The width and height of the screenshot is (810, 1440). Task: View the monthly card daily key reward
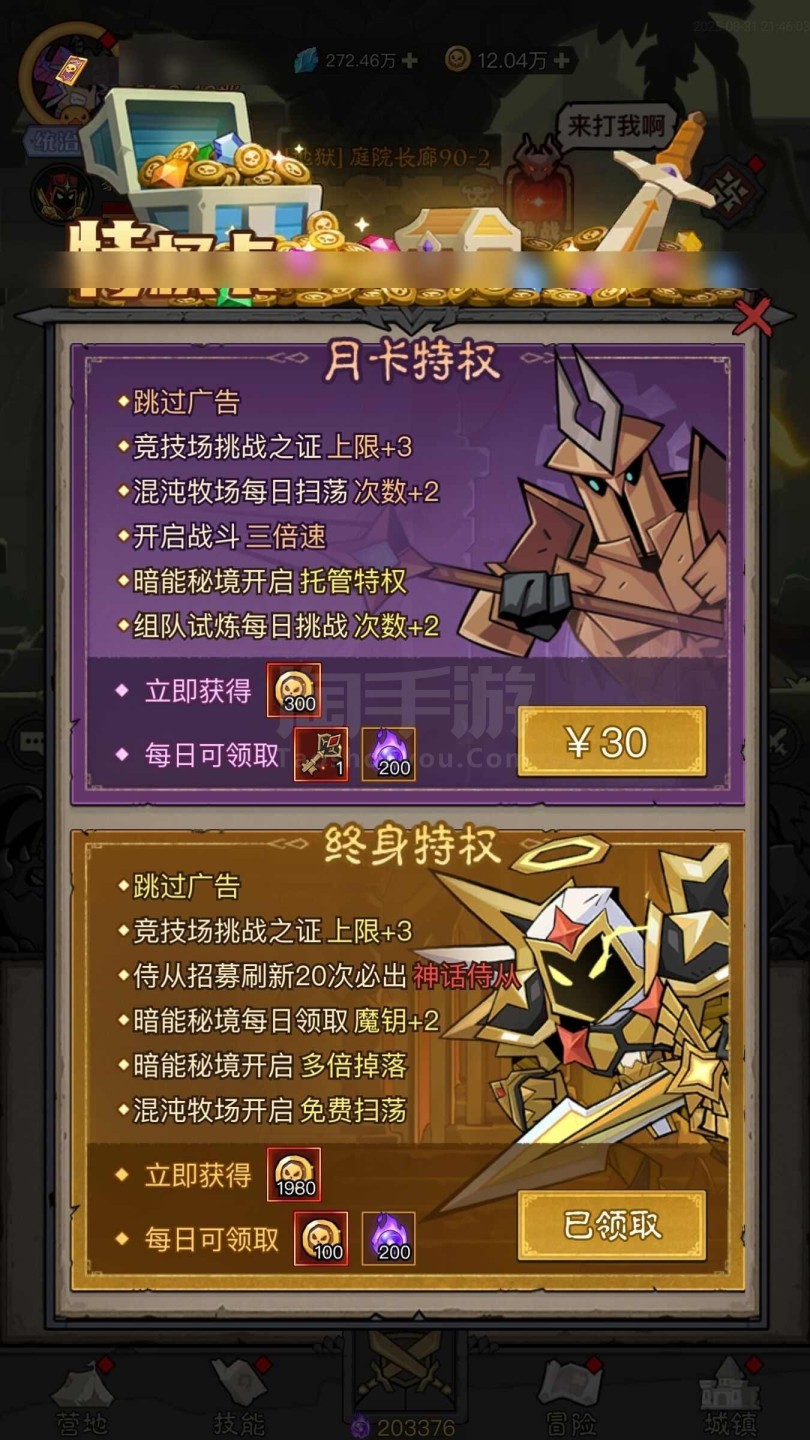pos(321,754)
